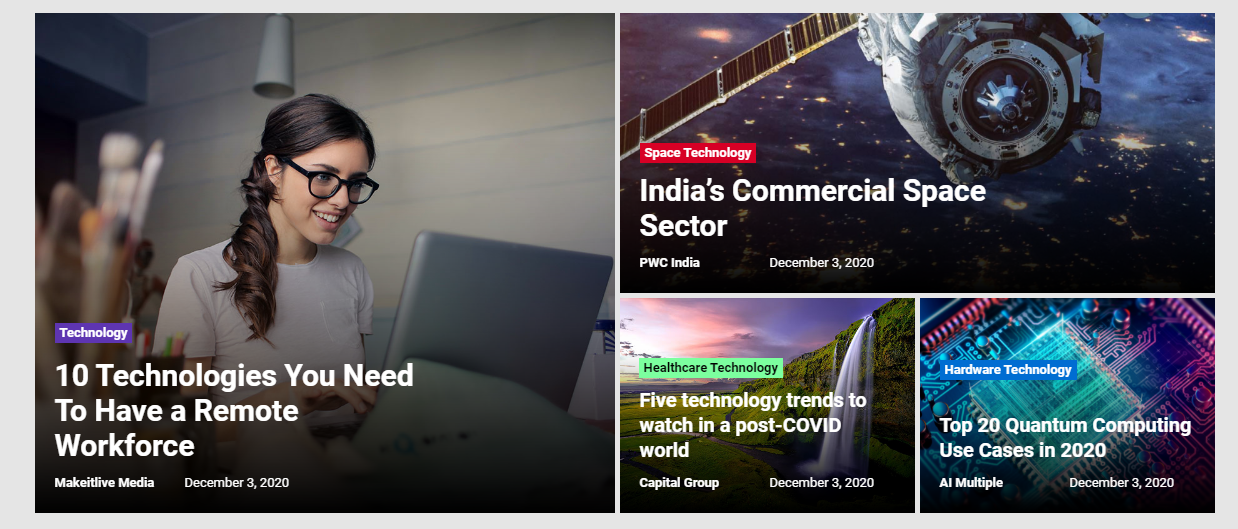
Task: Select the Hardware Technology category tag
Action: point(1007,370)
